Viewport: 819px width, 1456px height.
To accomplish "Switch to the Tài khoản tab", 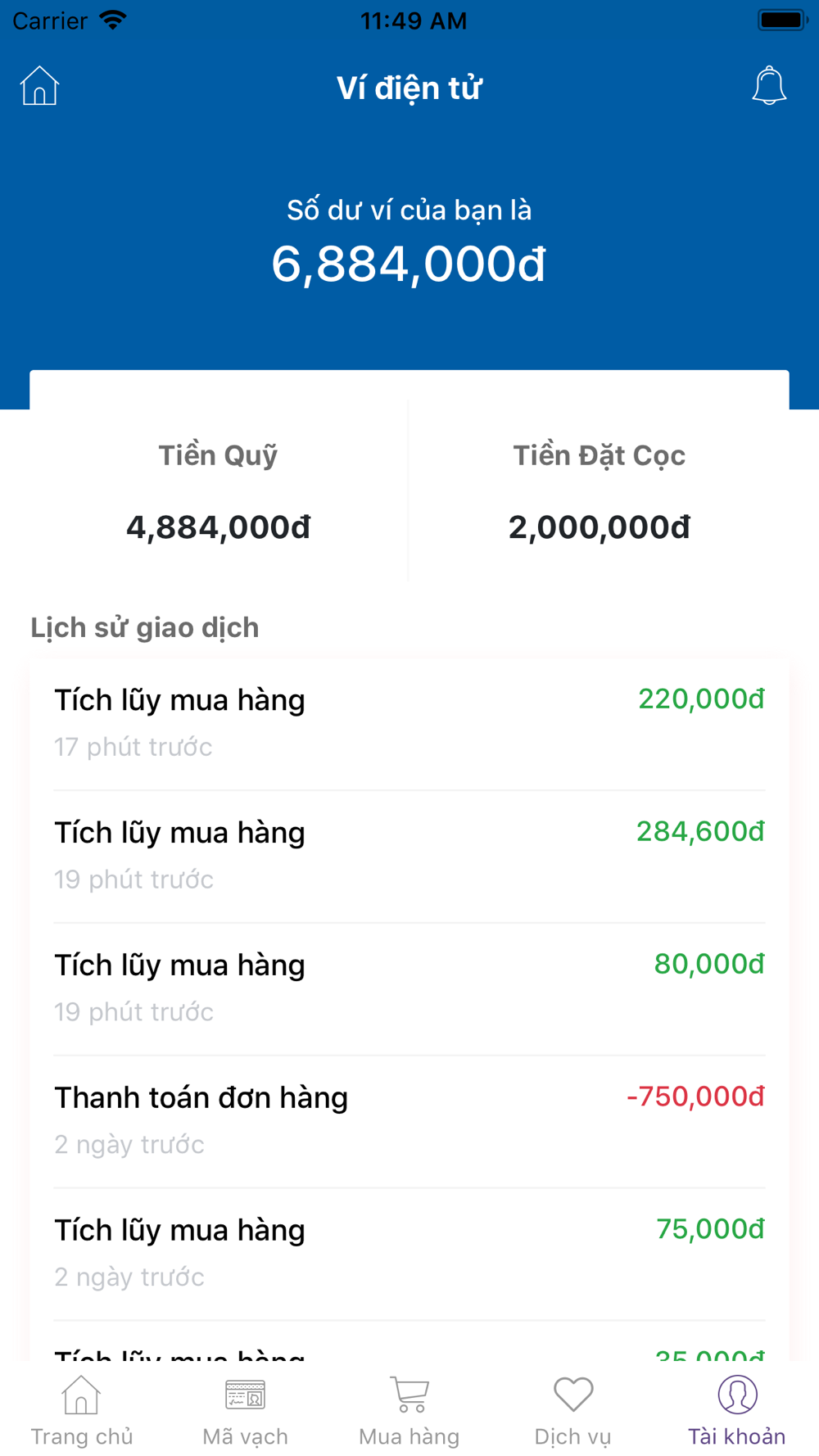I will coord(737,1411).
